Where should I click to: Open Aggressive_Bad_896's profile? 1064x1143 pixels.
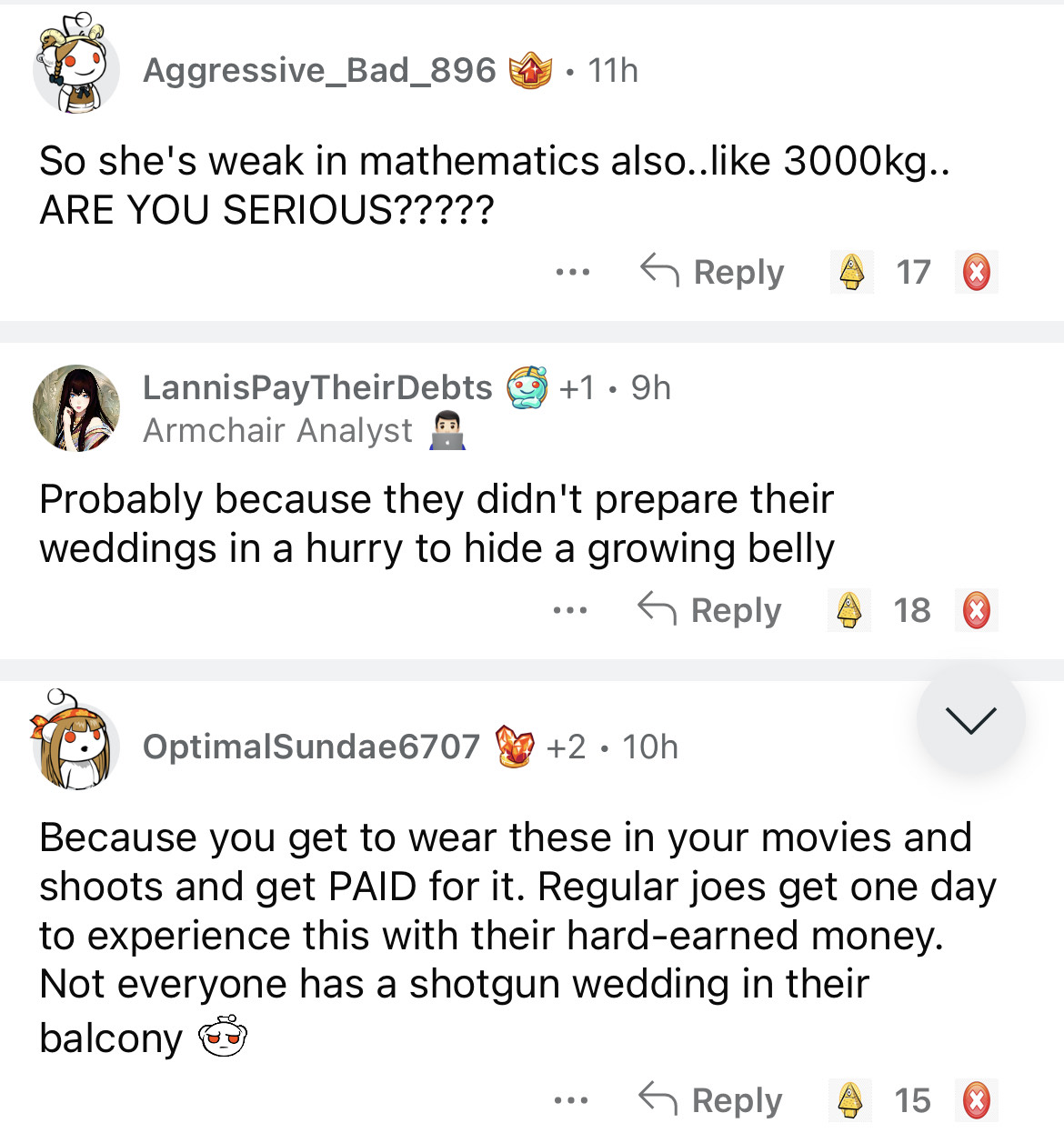[319, 70]
